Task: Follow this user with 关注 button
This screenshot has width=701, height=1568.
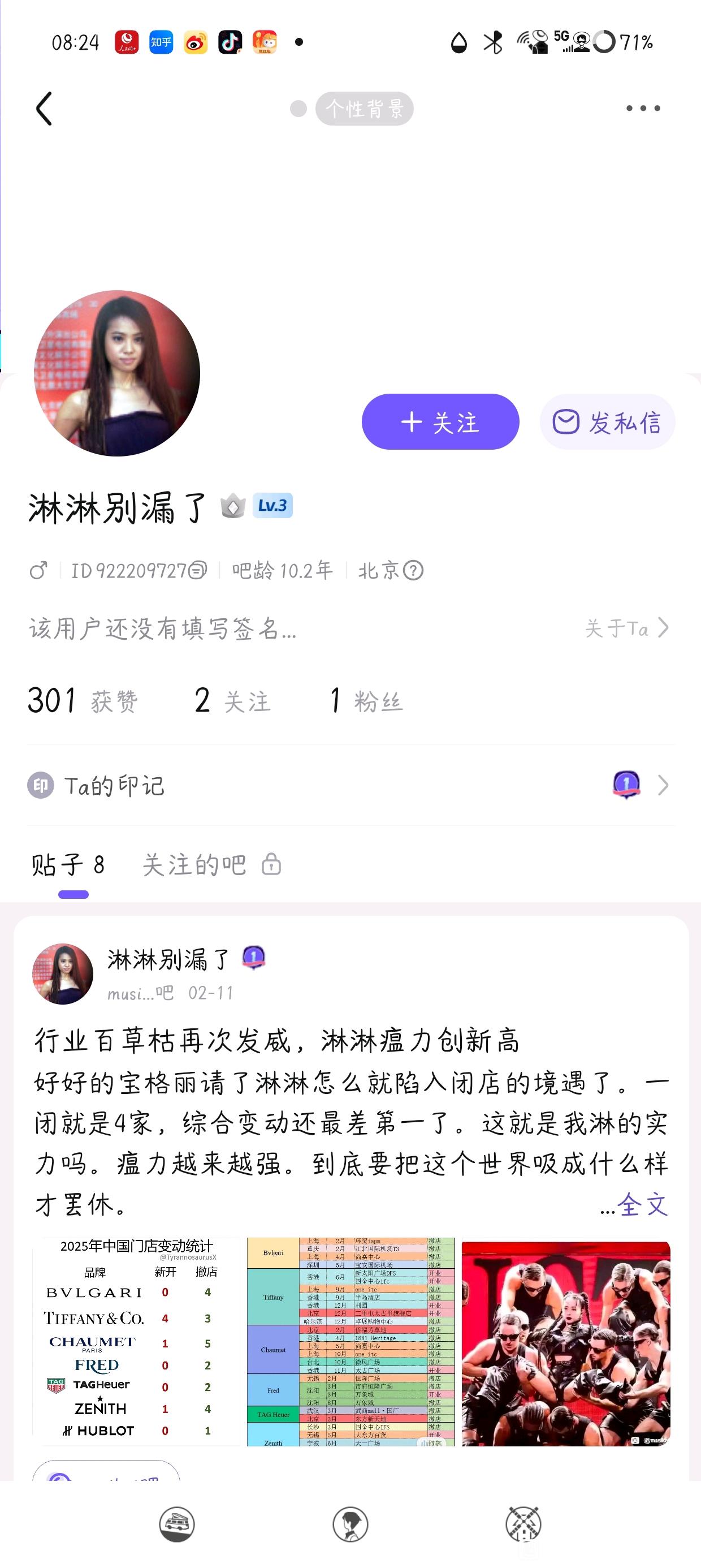Action: pos(440,422)
